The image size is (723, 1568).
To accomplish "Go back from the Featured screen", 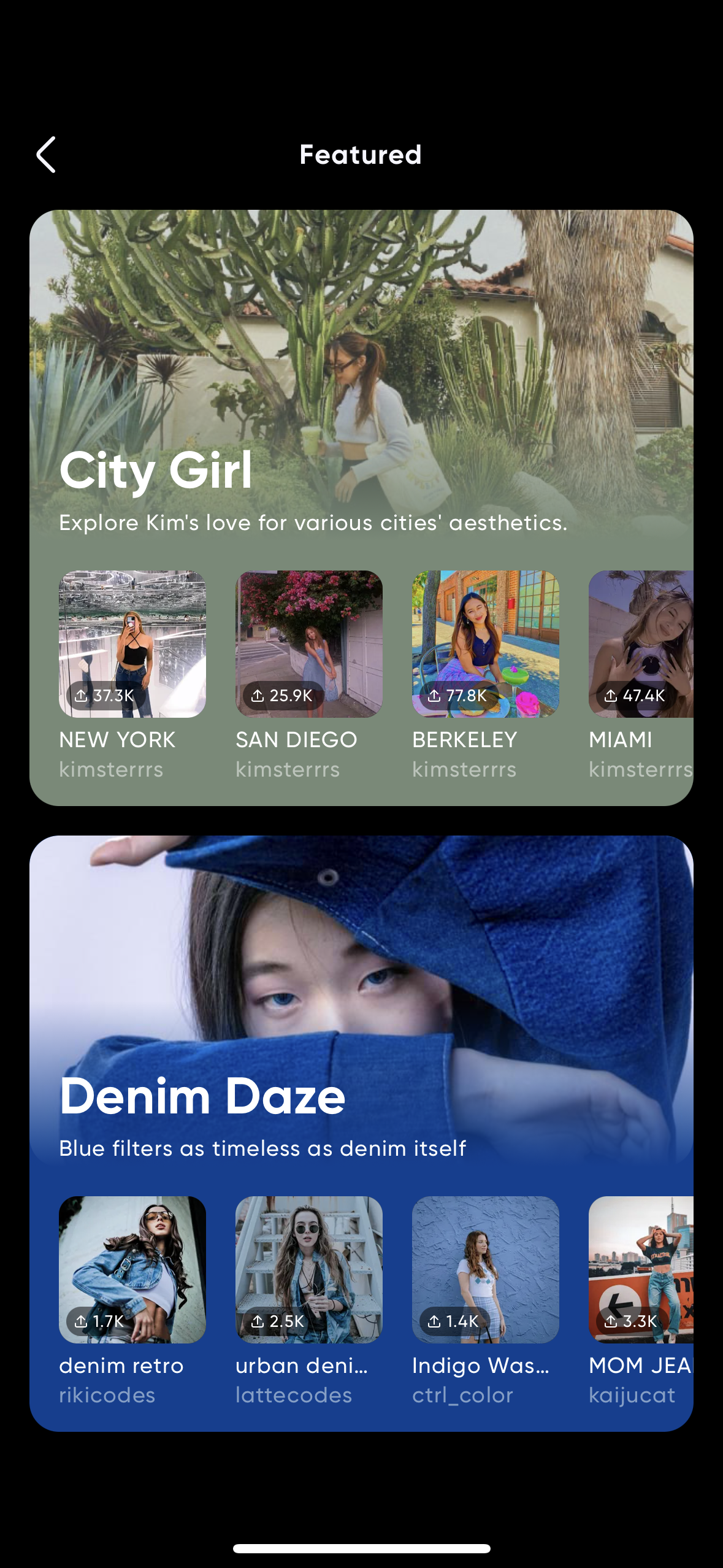I will (x=46, y=155).
